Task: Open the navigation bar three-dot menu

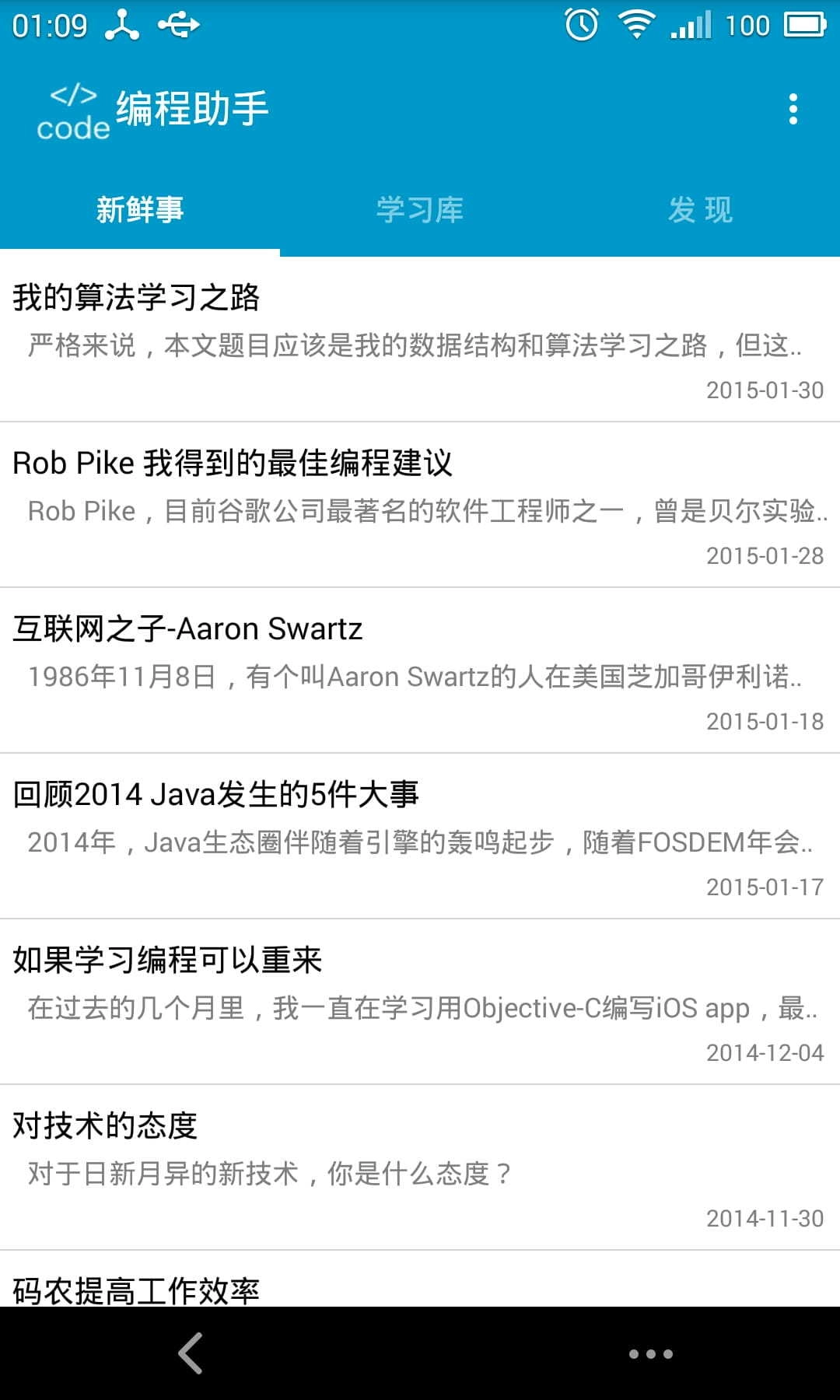Action: [650, 1354]
